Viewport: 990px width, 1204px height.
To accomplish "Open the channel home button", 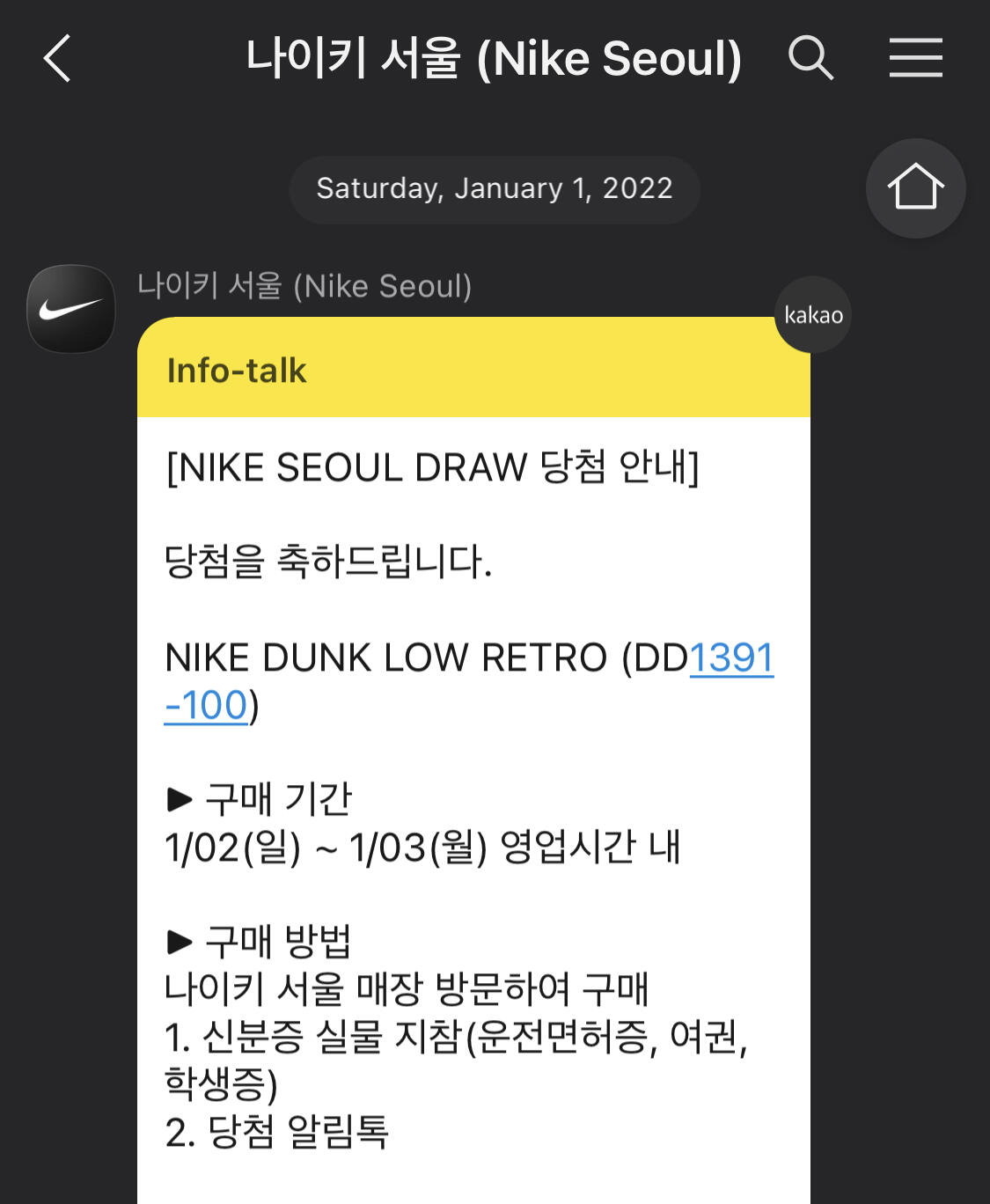I will 915,187.
